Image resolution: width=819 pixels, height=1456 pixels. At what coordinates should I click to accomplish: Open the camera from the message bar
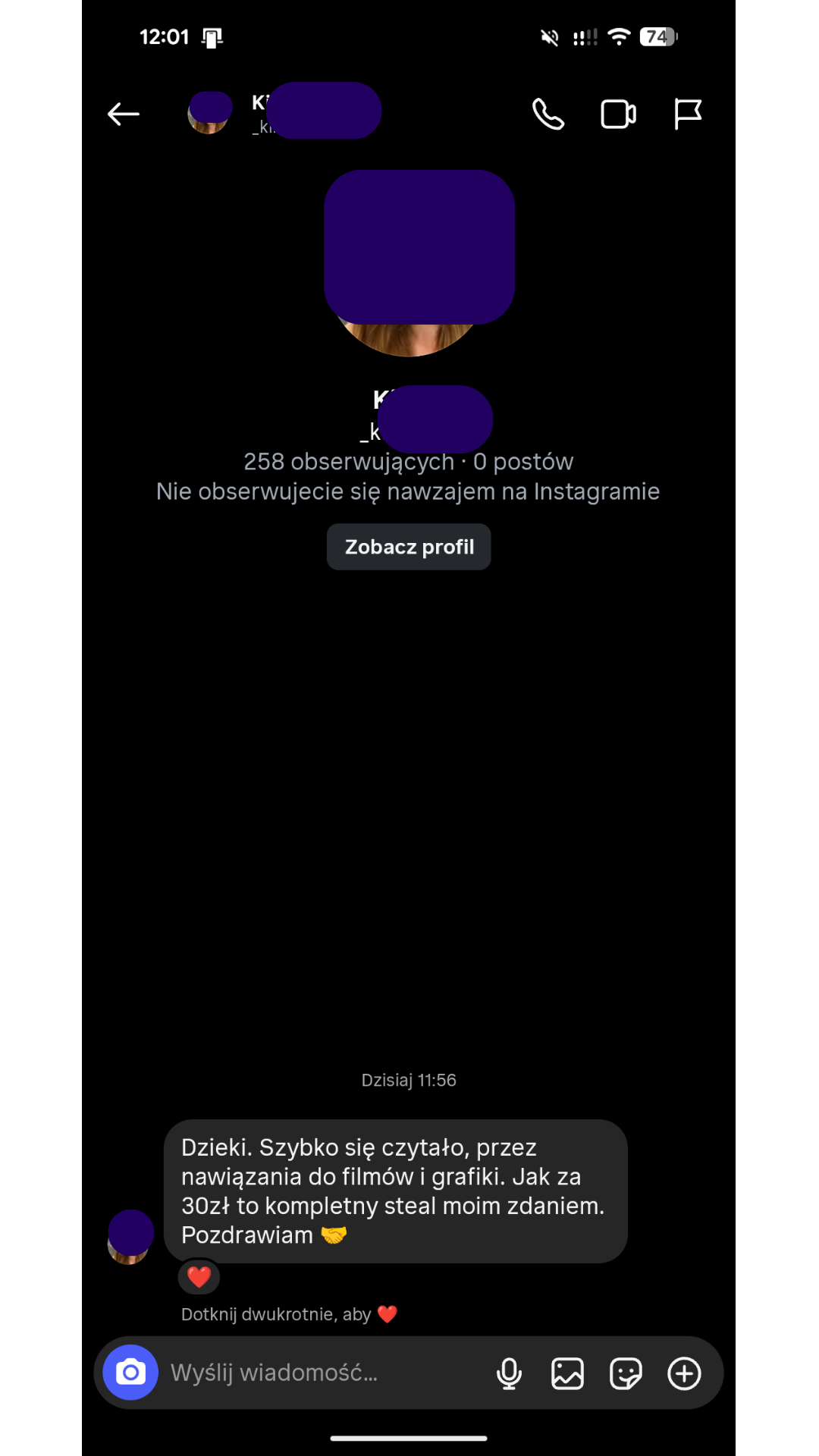(130, 1373)
